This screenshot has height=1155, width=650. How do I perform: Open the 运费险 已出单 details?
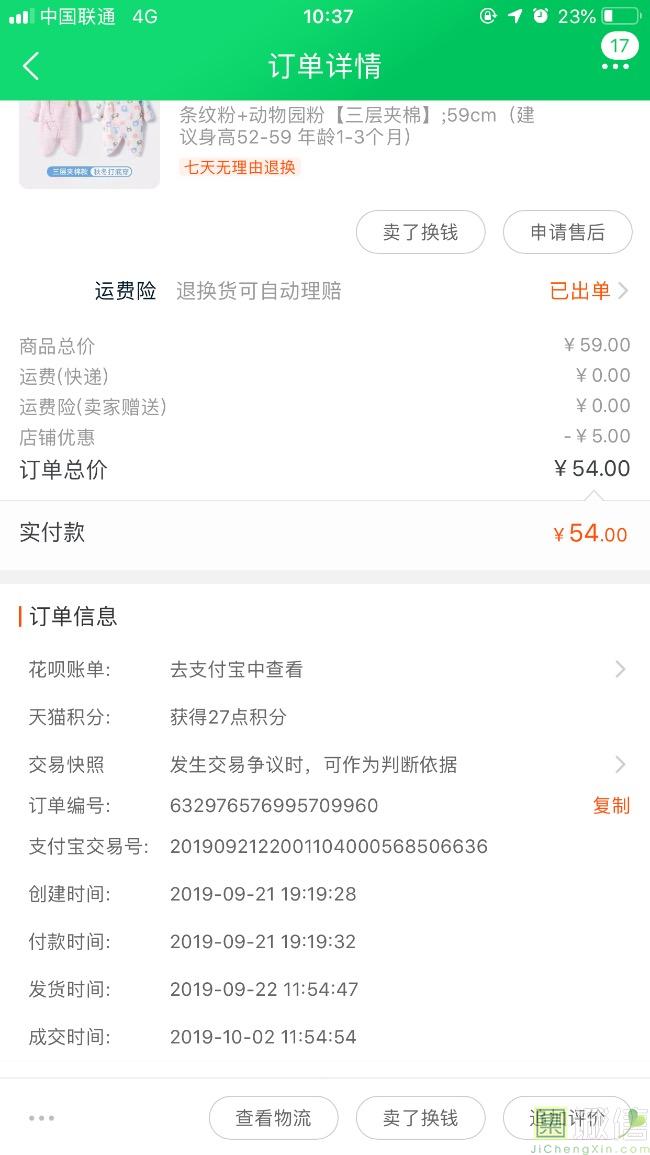point(589,291)
